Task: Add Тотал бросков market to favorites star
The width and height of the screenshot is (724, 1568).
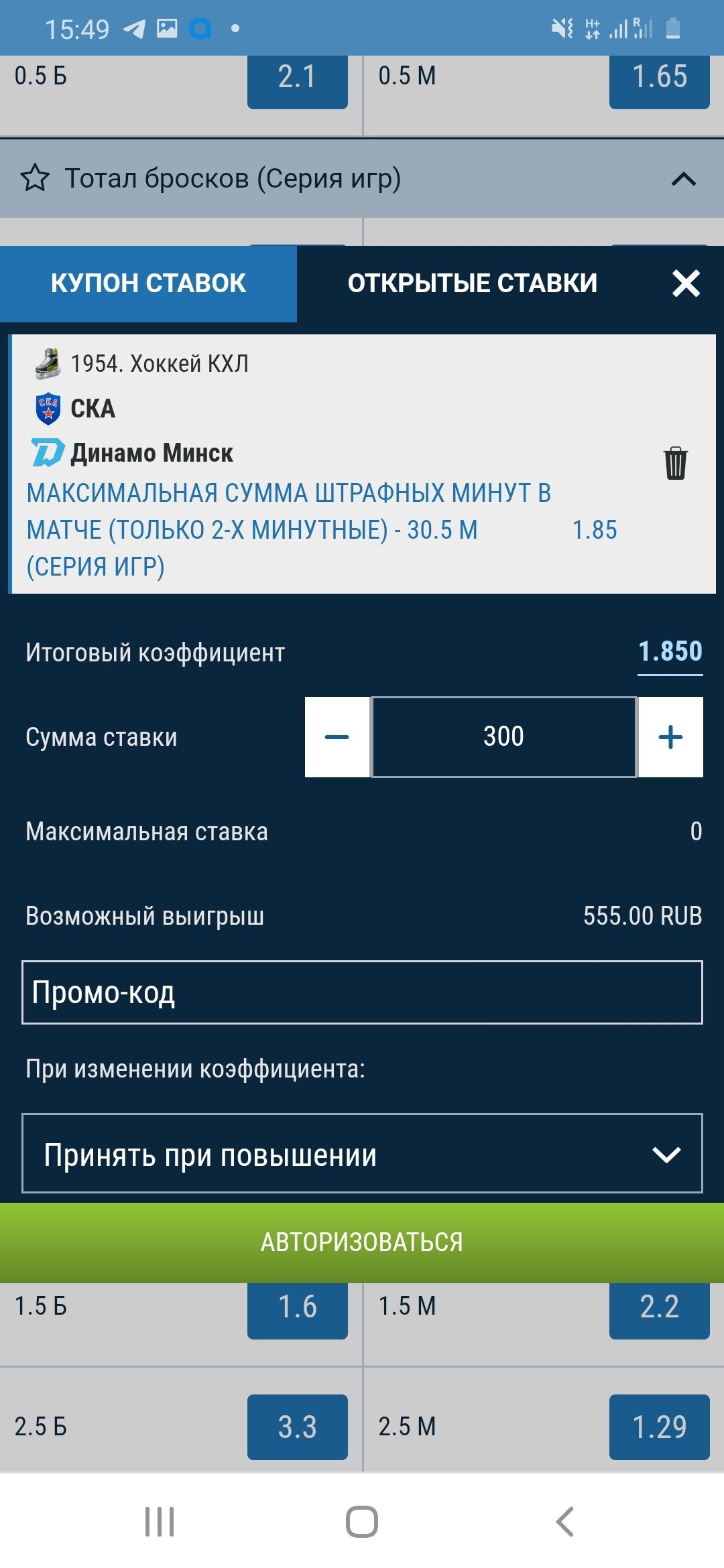Action: click(35, 179)
